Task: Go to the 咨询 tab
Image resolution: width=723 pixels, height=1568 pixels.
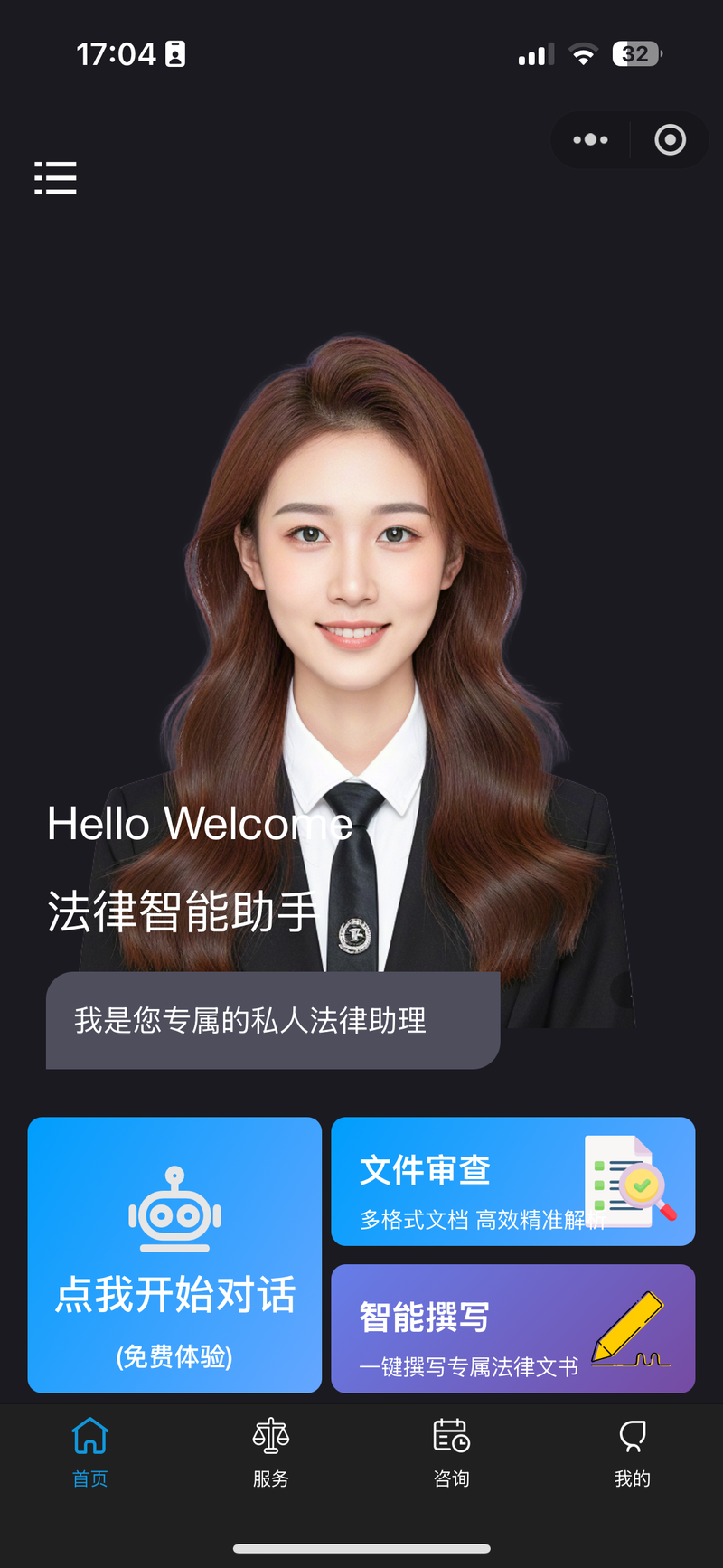Action: click(452, 1452)
